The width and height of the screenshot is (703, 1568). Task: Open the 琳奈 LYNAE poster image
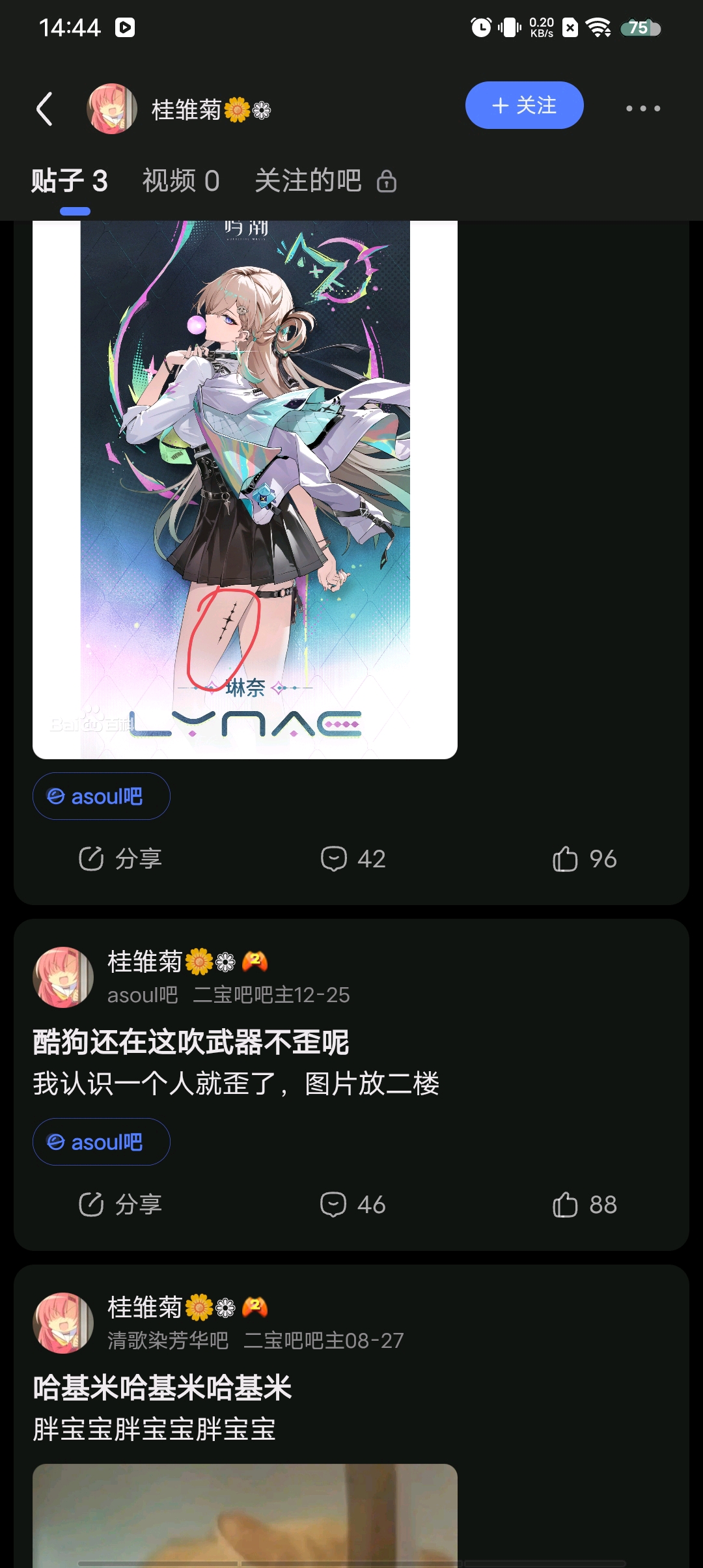[x=245, y=488]
